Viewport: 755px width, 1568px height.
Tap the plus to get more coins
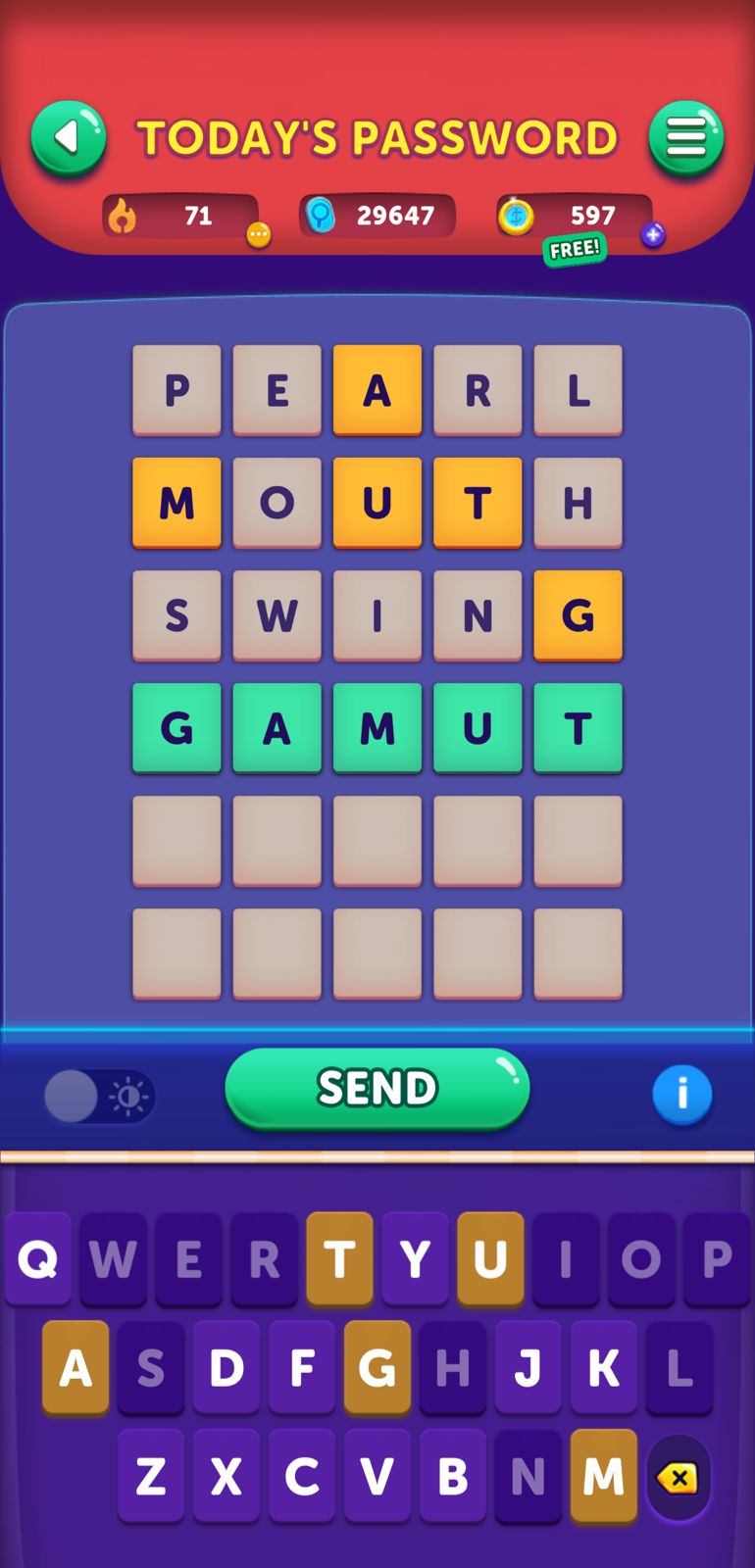click(x=653, y=234)
